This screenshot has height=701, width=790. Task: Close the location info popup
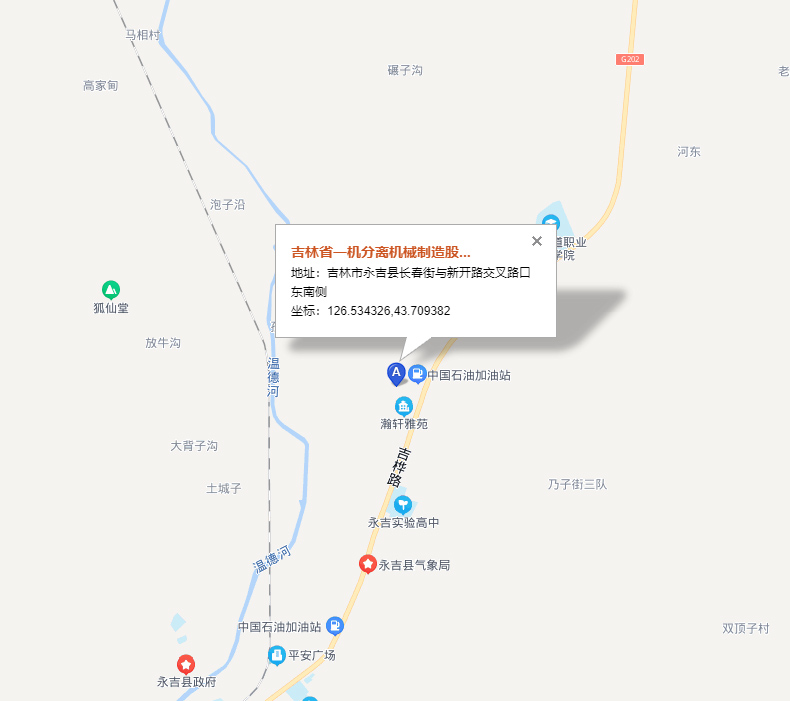click(x=537, y=241)
